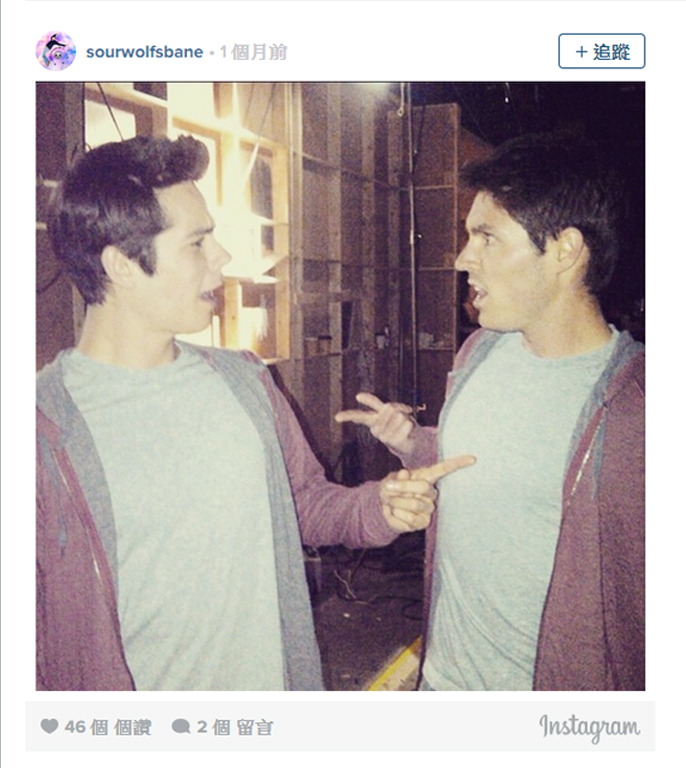Open the comments bubble icon
This screenshot has width=686, height=768.
pos(180,727)
